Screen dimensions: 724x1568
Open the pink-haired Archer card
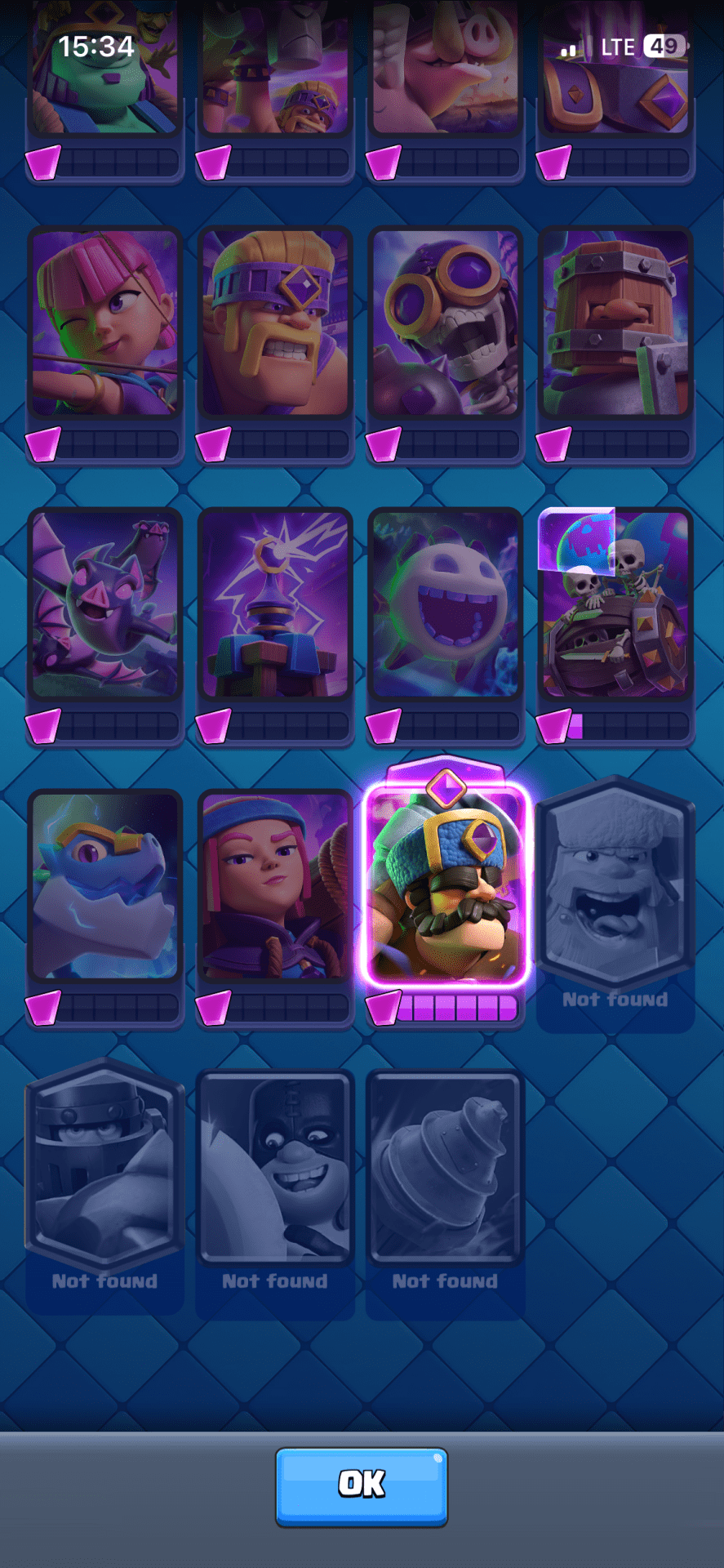pos(104,323)
